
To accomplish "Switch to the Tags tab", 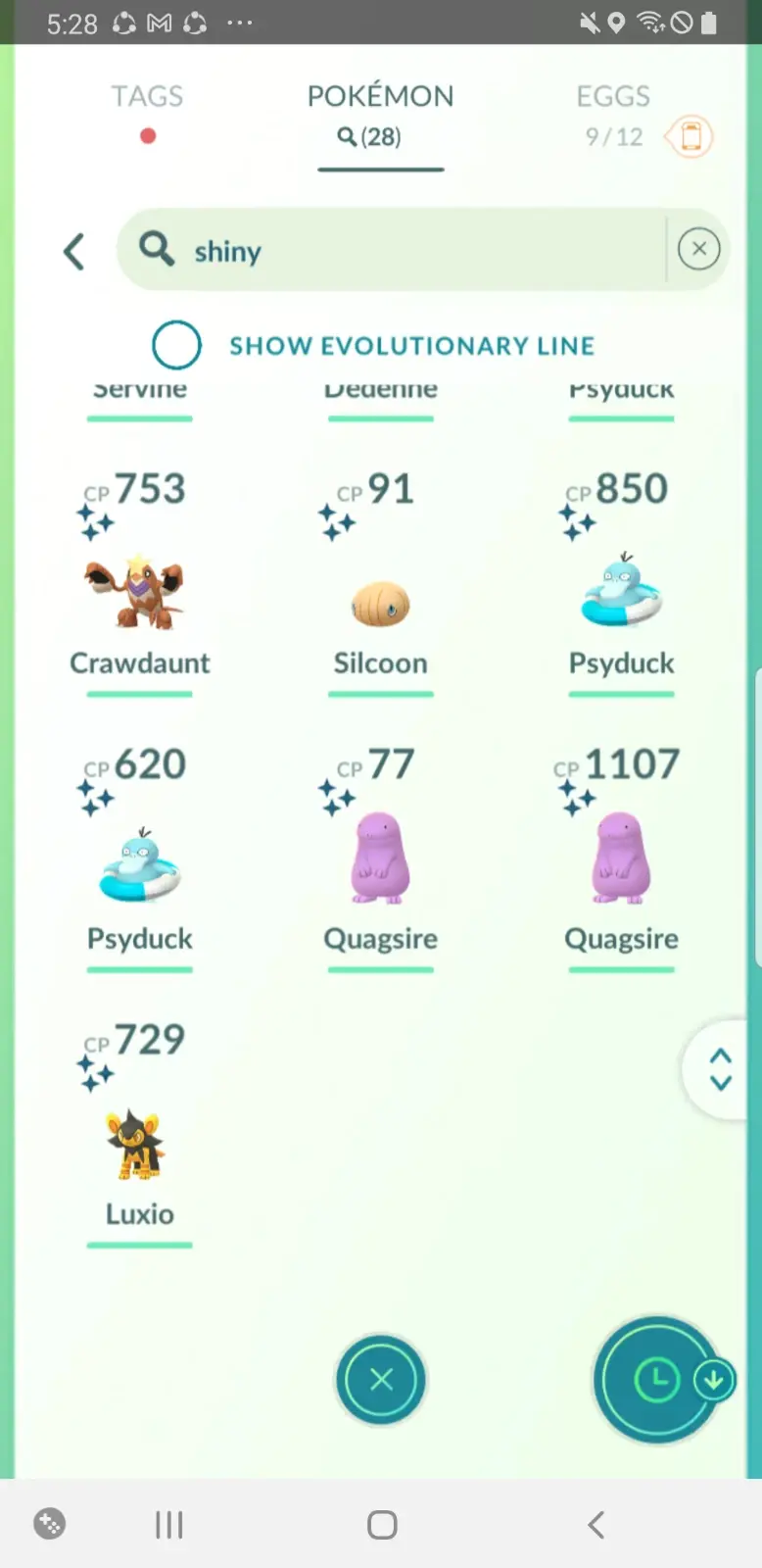I will tap(147, 97).
